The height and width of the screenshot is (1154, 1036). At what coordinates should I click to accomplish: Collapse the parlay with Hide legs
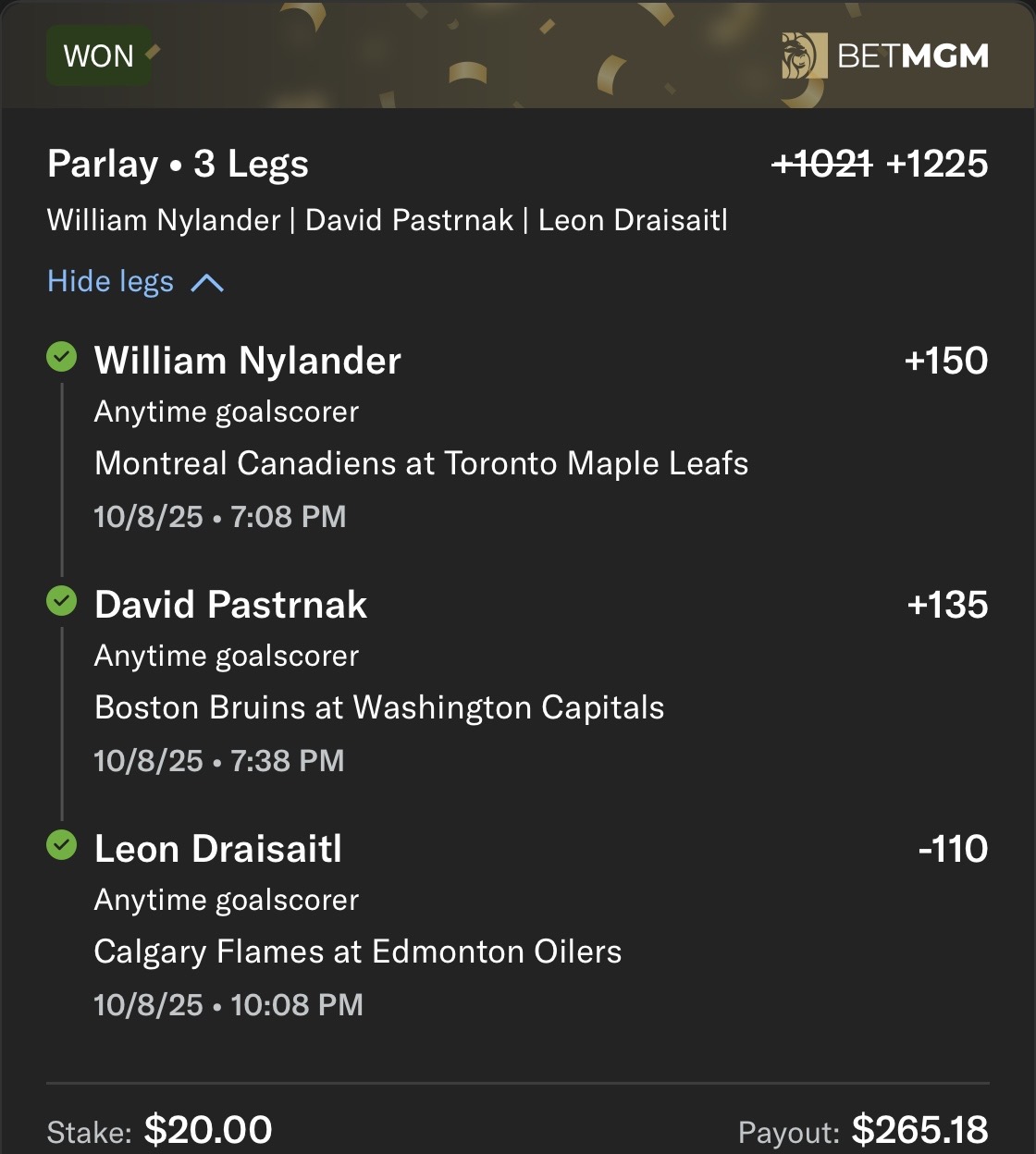click(x=134, y=282)
